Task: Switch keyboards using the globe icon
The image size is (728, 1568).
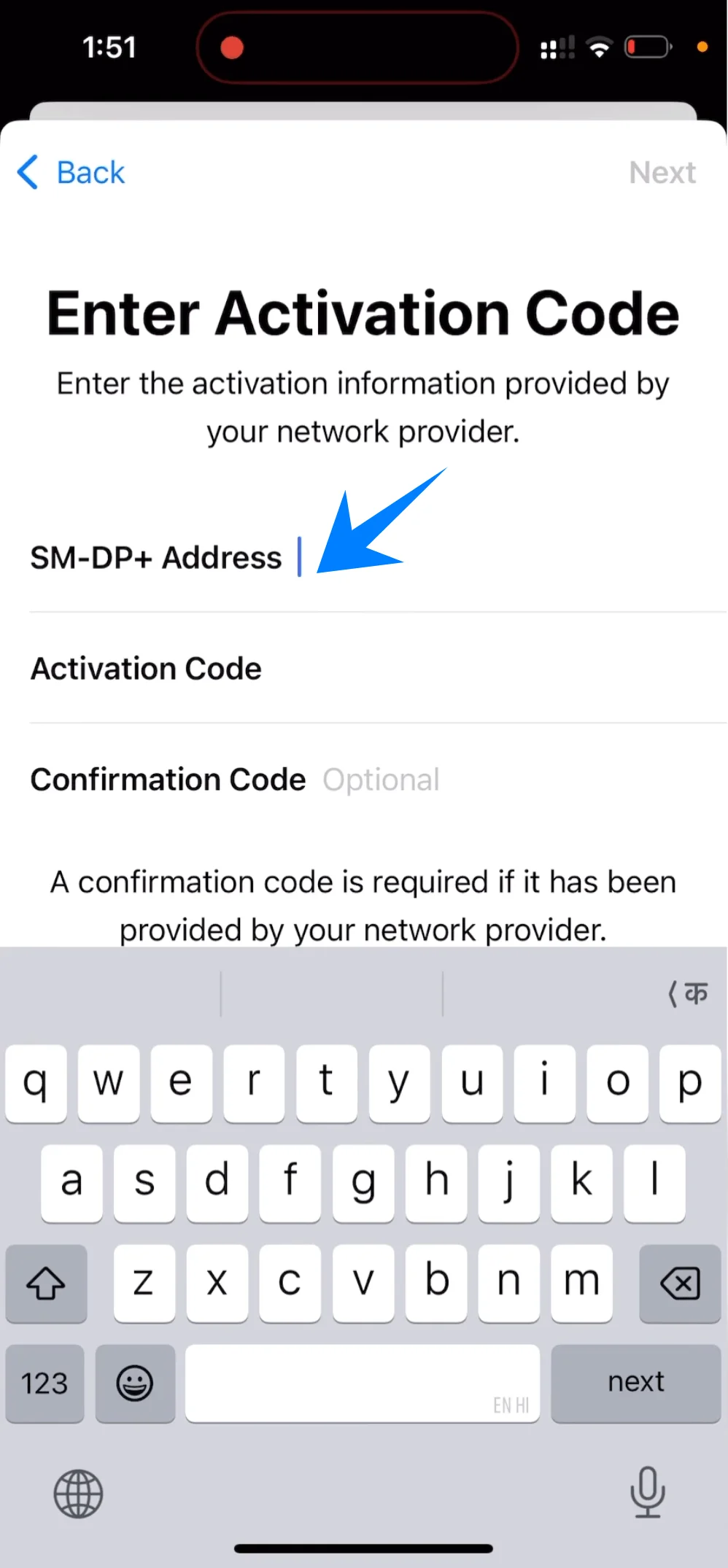Action: 78,1493
